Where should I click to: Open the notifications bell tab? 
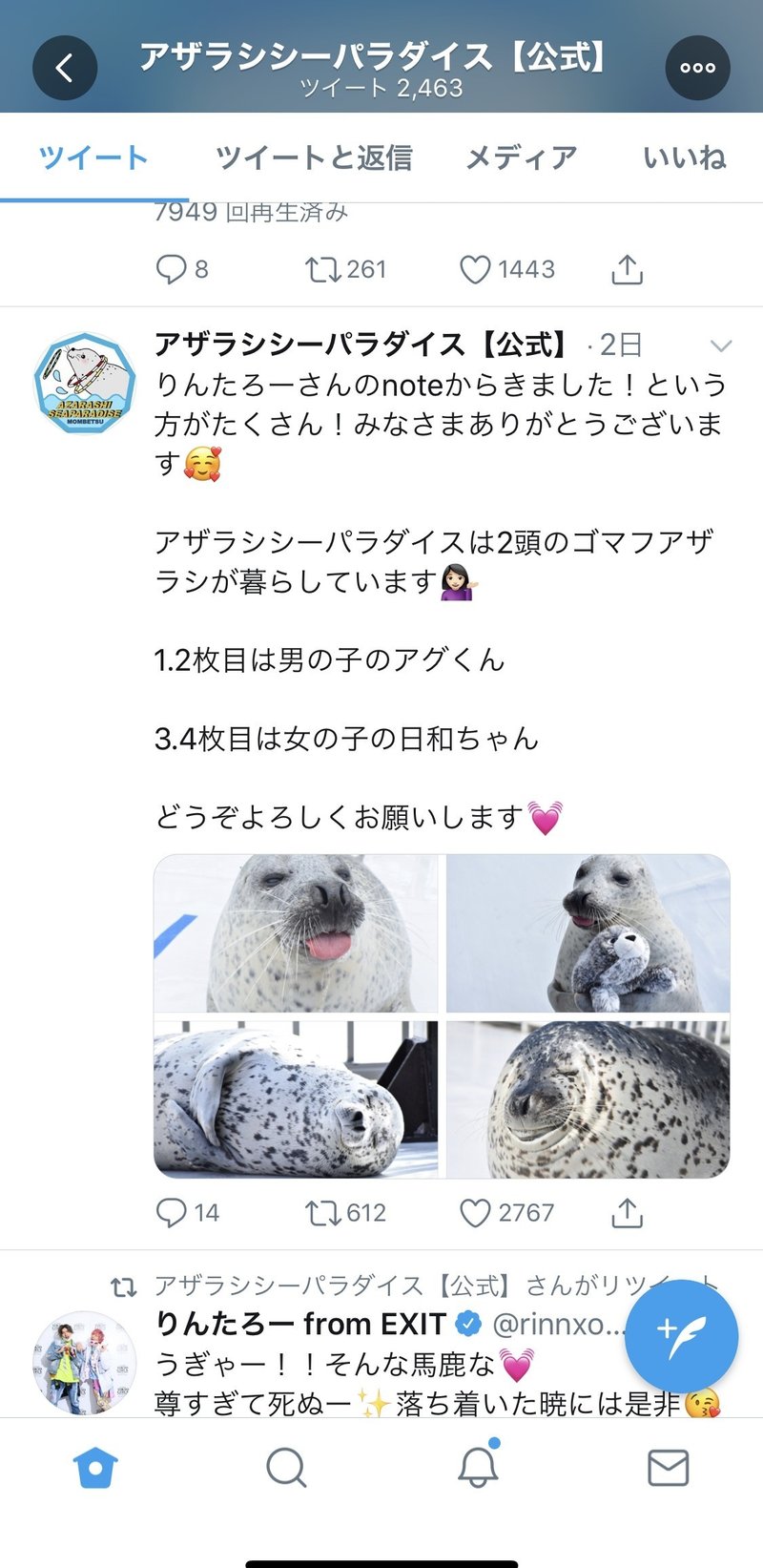coord(478,1467)
